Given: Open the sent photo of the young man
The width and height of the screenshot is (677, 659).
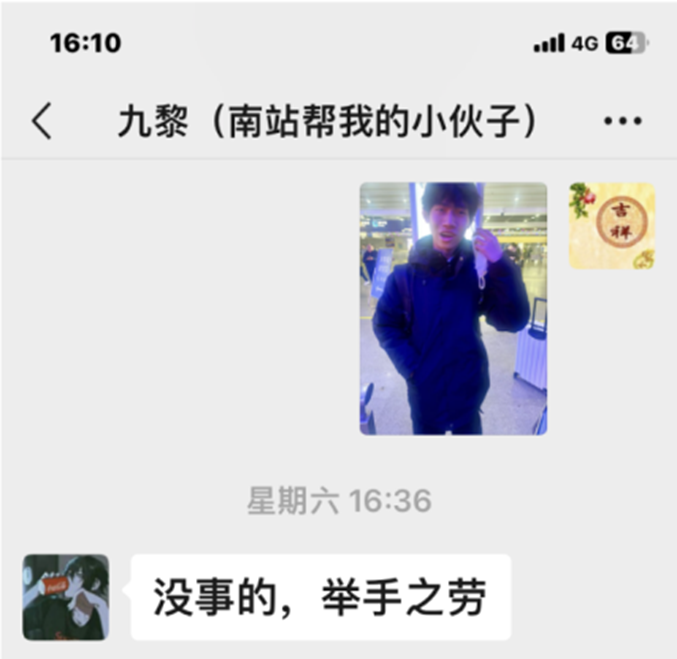Looking at the screenshot, I should pyautogui.click(x=453, y=308).
